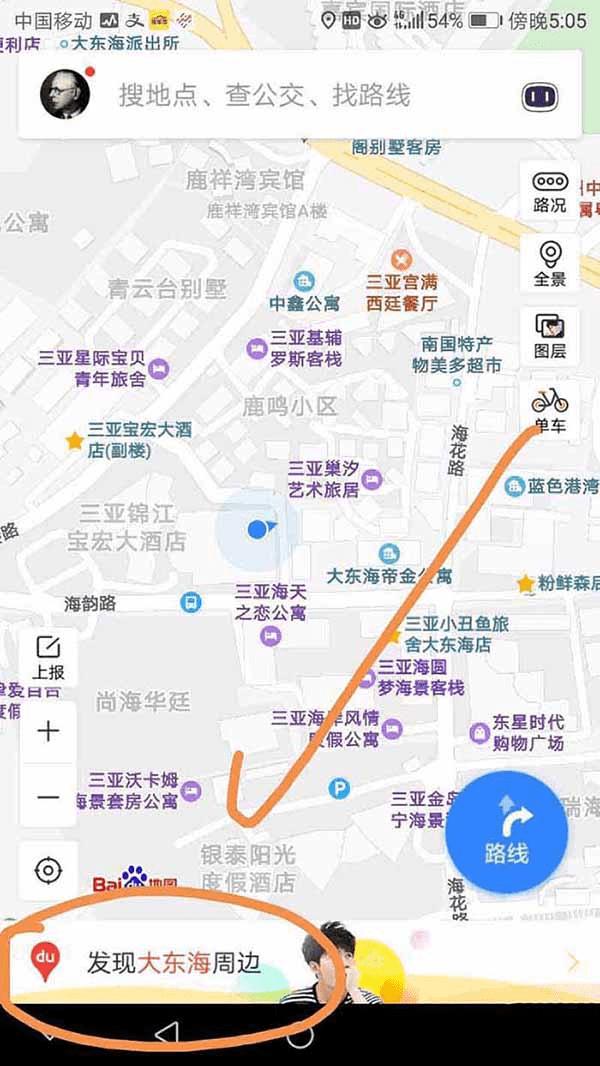Image resolution: width=600 pixels, height=1066 pixels.
Task: Open the profile avatar
Action: click(x=65, y=95)
